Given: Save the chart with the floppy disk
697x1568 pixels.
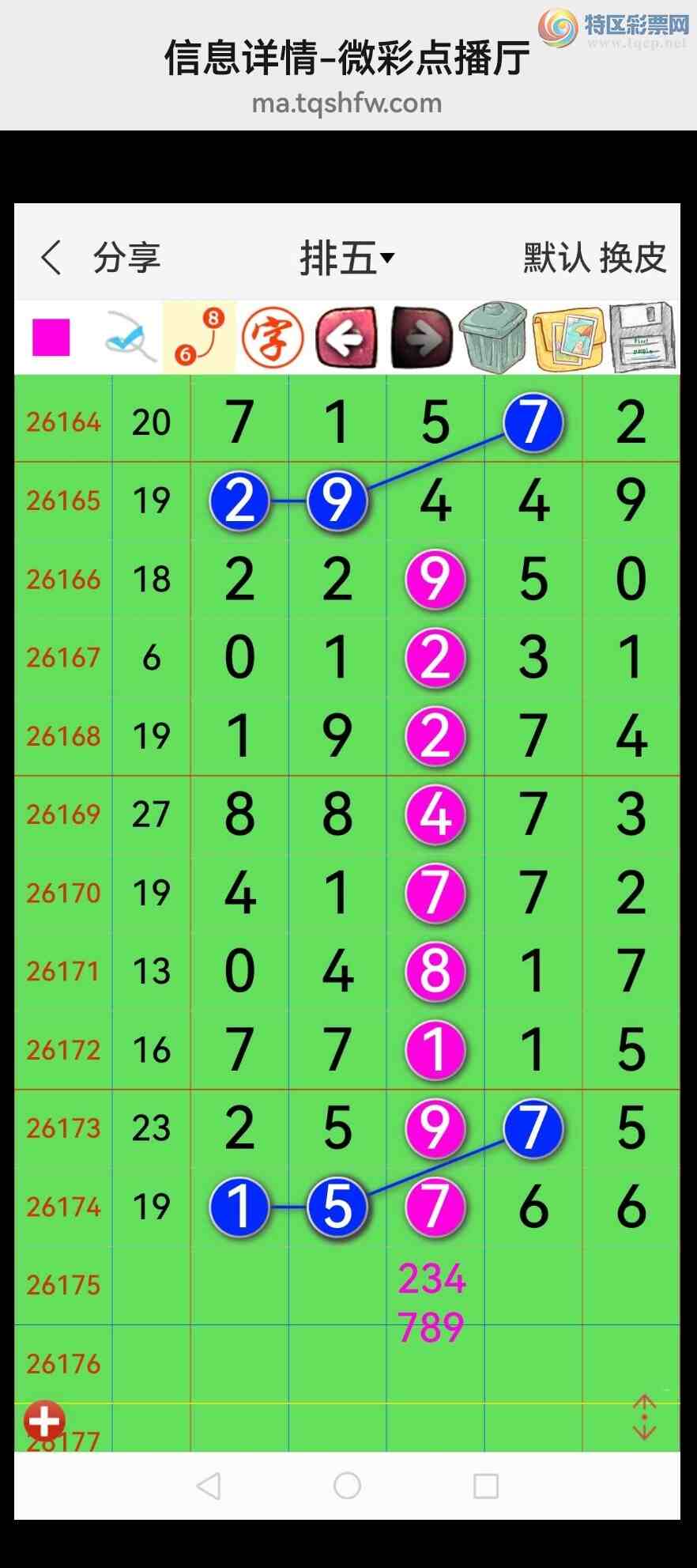Looking at the screenshot, I should pyautogui.click(x=643, y=338).
